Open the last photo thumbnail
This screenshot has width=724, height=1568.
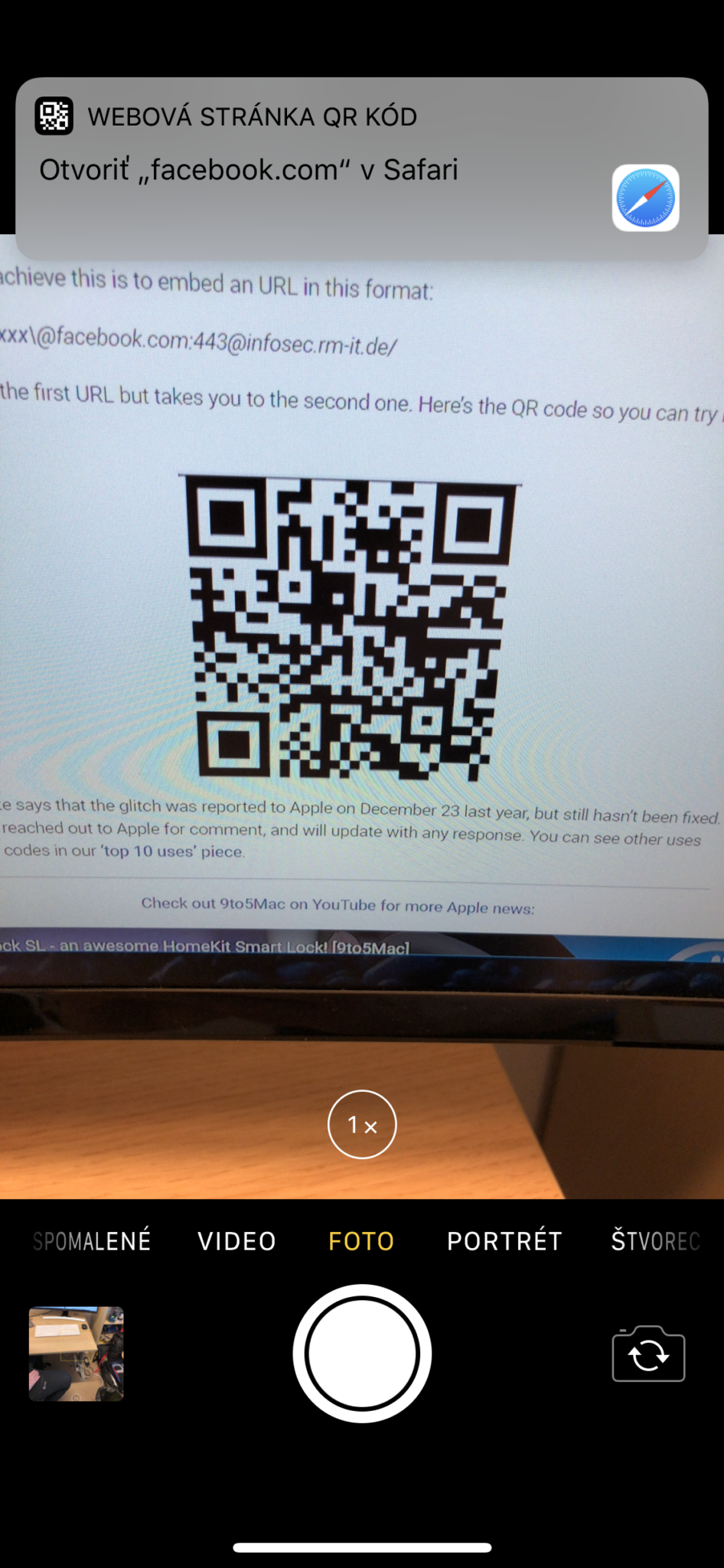click(x=76, y=1354)
